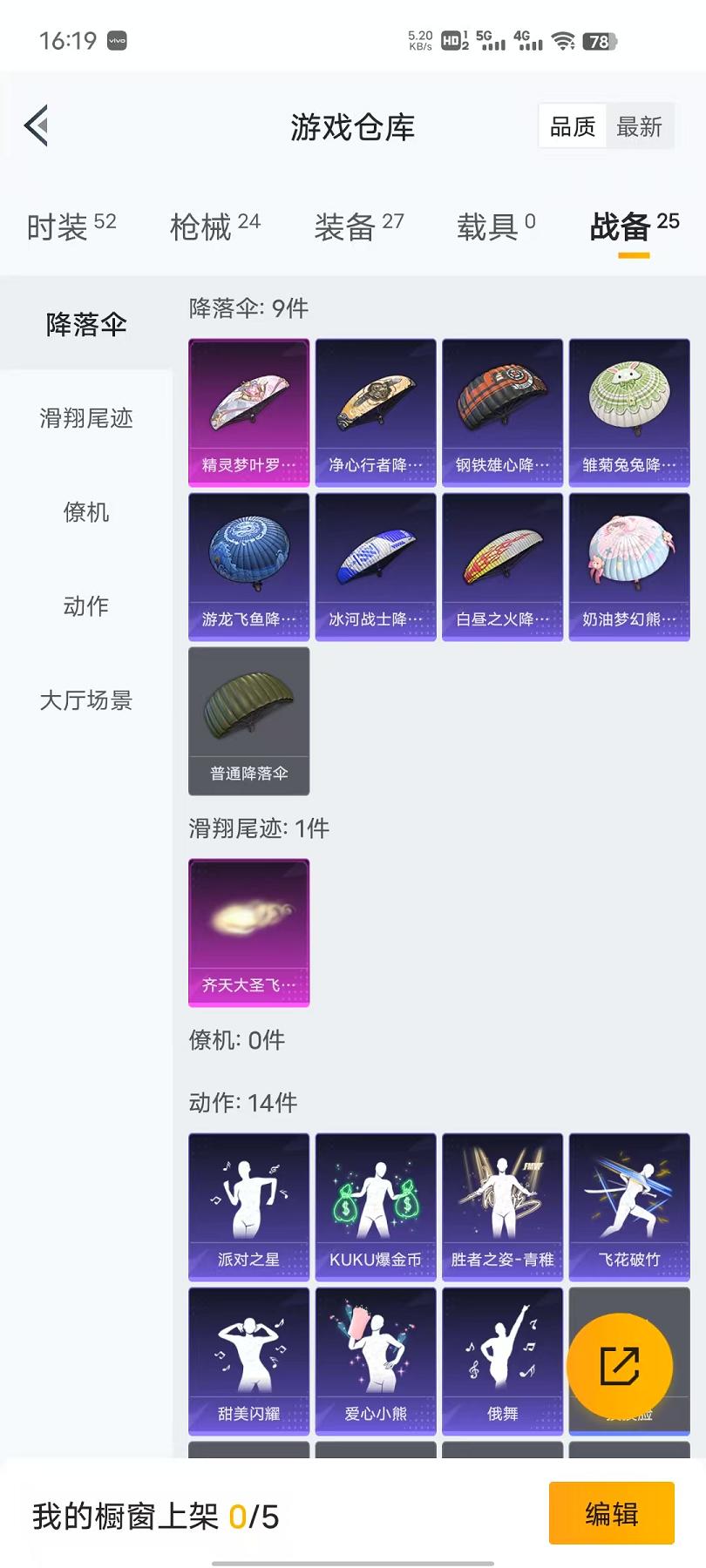The height and width of the screenshot is (1568, 706).
Task: Open the 装备 tab
Action: click(x=358, y=226)
